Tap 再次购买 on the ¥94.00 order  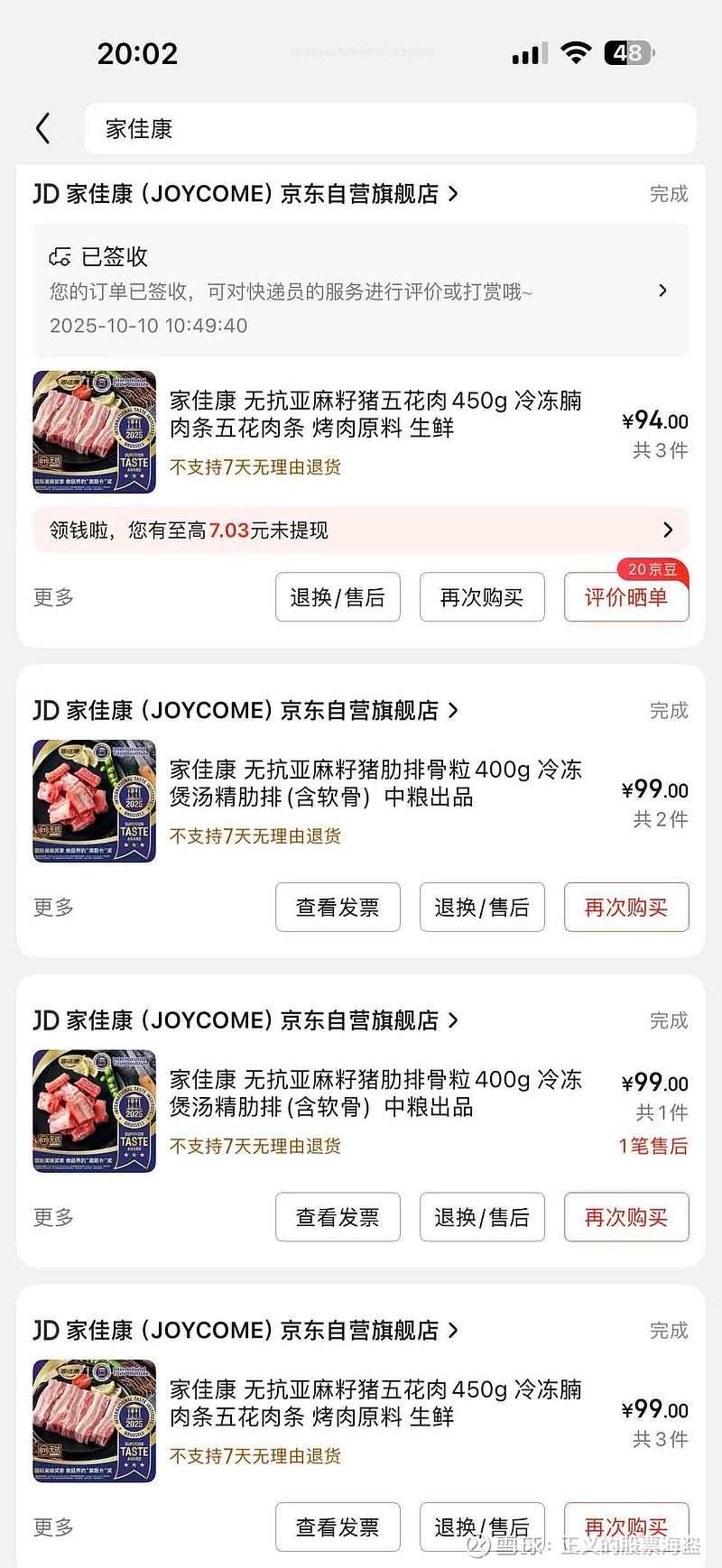coord(482,597)
